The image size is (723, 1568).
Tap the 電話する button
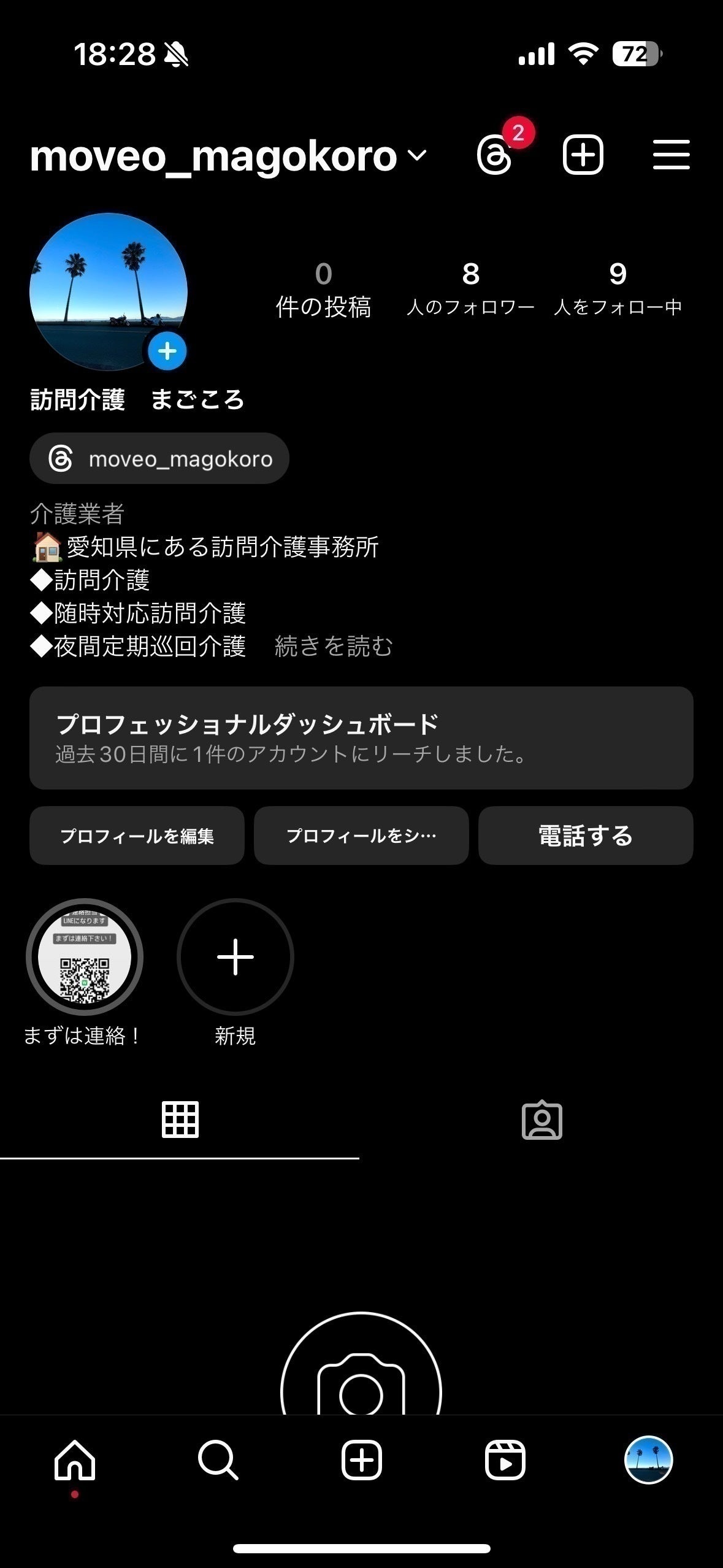pos(585,836)
